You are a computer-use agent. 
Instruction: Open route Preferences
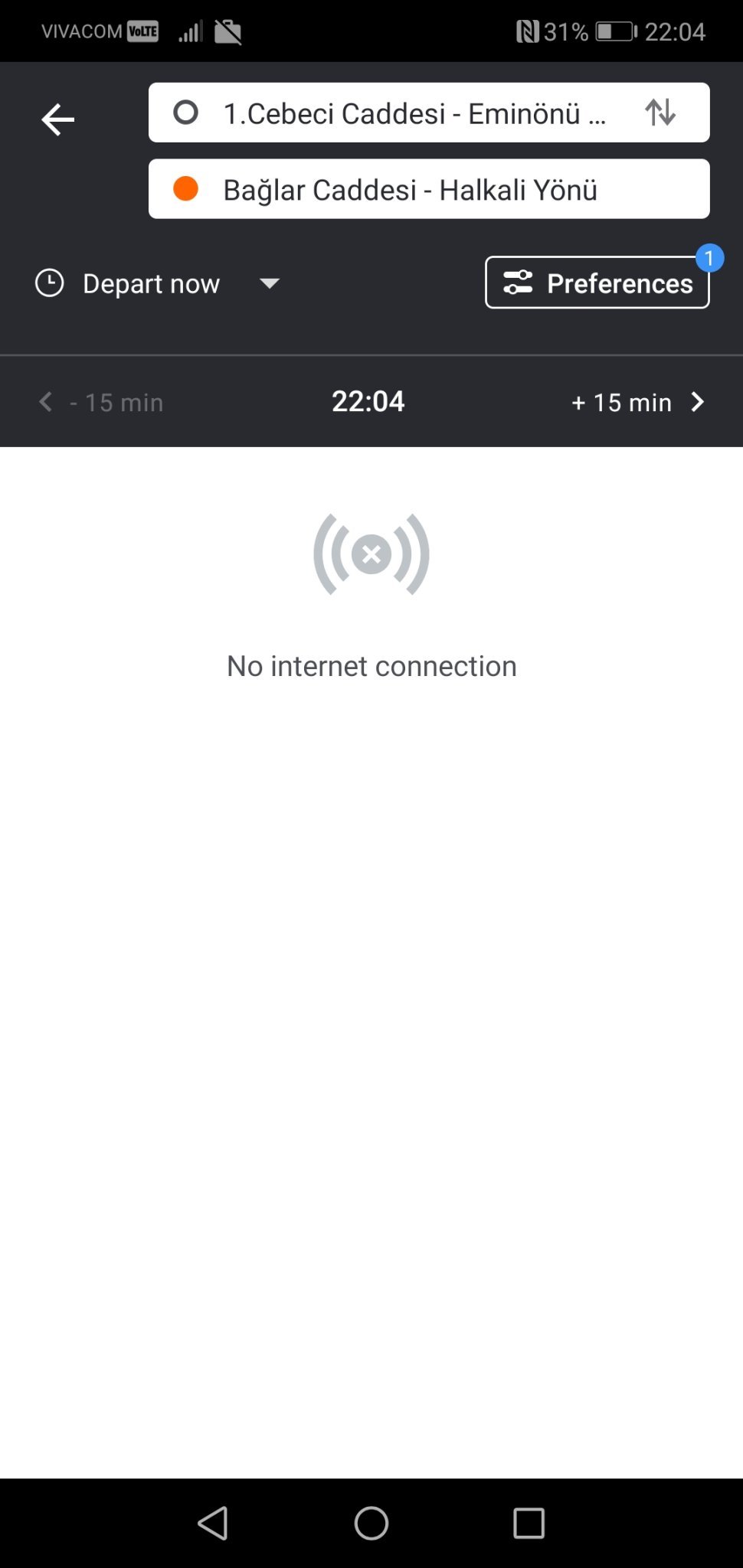pos(597,283)
